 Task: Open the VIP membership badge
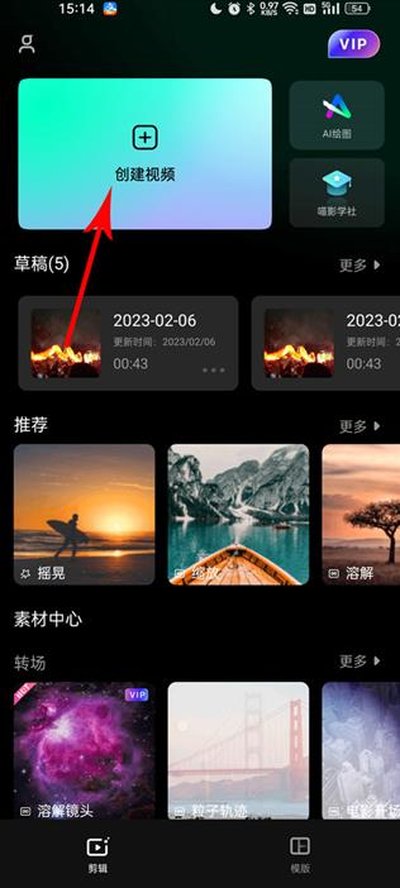coord(354,44)
